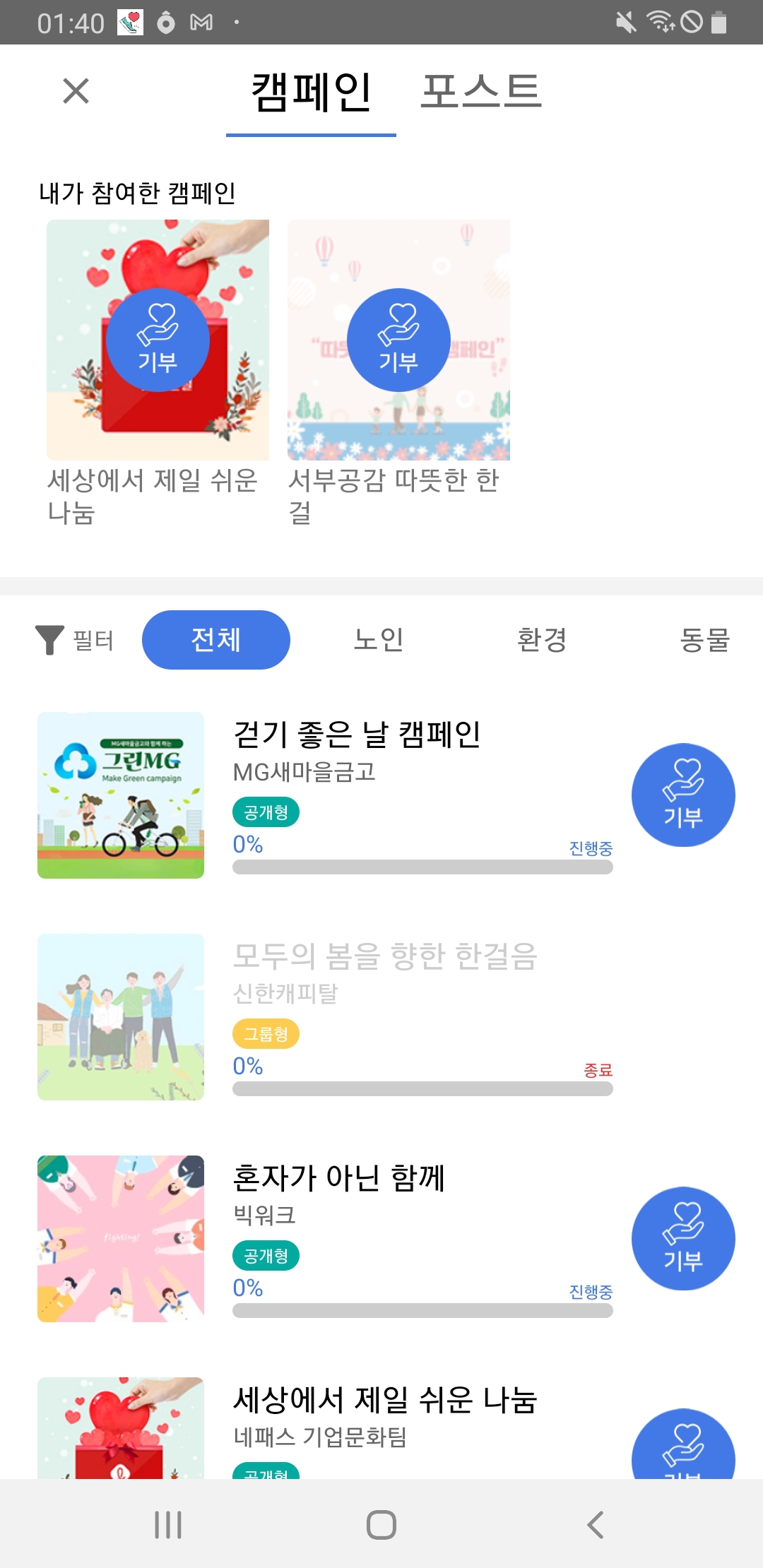Viewport: 763px width, 1568px height.
Task: Tap 기부 for 혼자가 아닌 함께
Action: (682, 1239)
